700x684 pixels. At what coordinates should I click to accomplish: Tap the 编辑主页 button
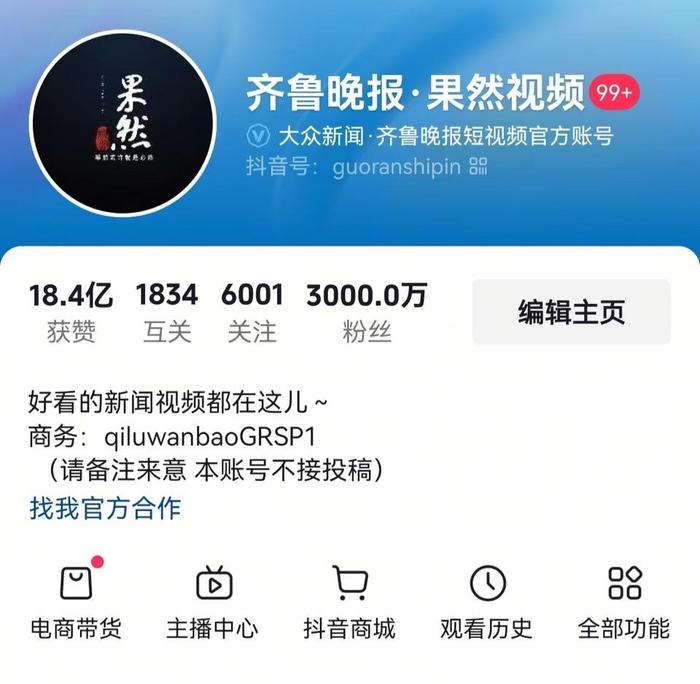click(571, 312)
